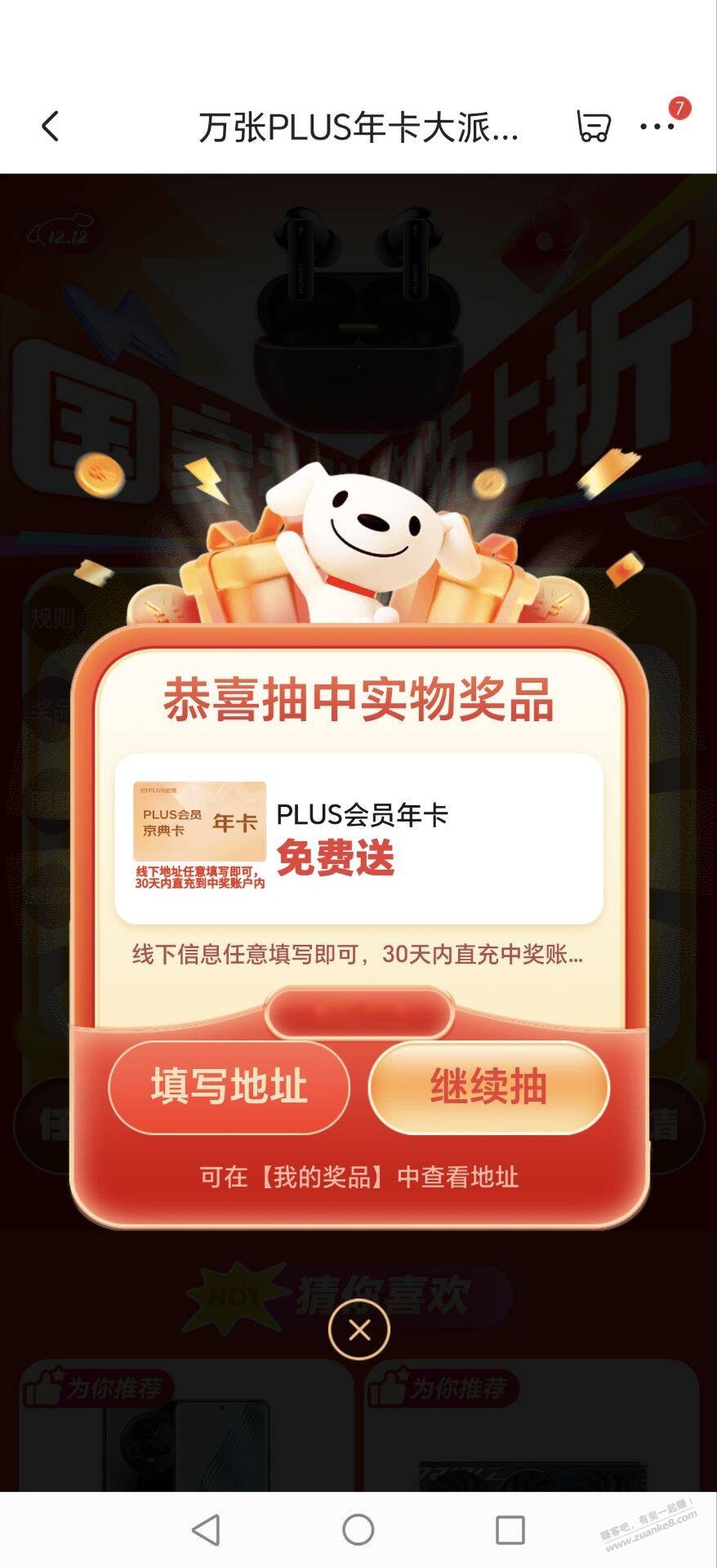
Task: Open recent apps from navigation bar
Action: click(x=510, y=1530)
